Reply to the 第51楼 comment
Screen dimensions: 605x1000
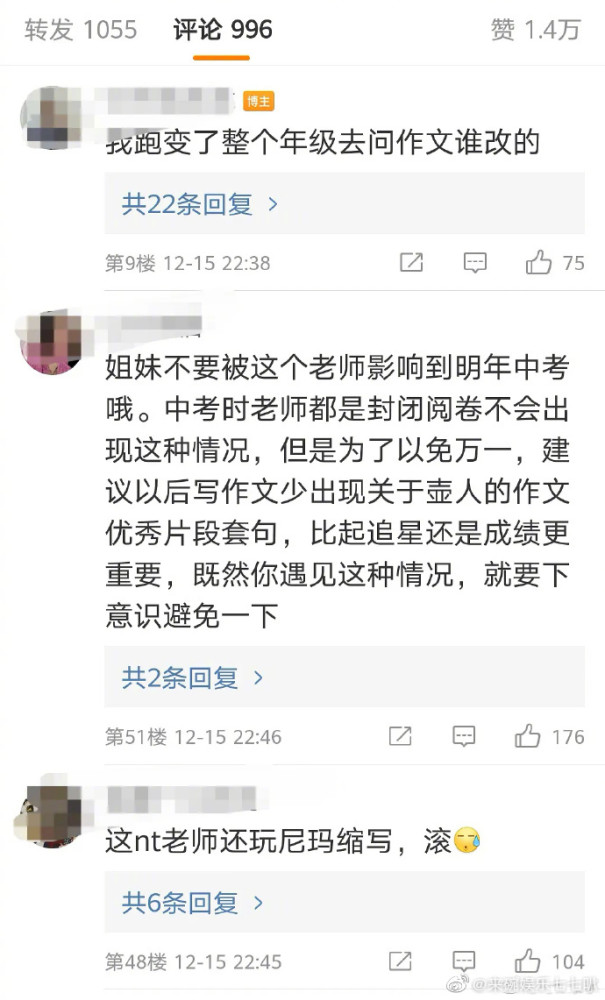(x=464, y=736)
